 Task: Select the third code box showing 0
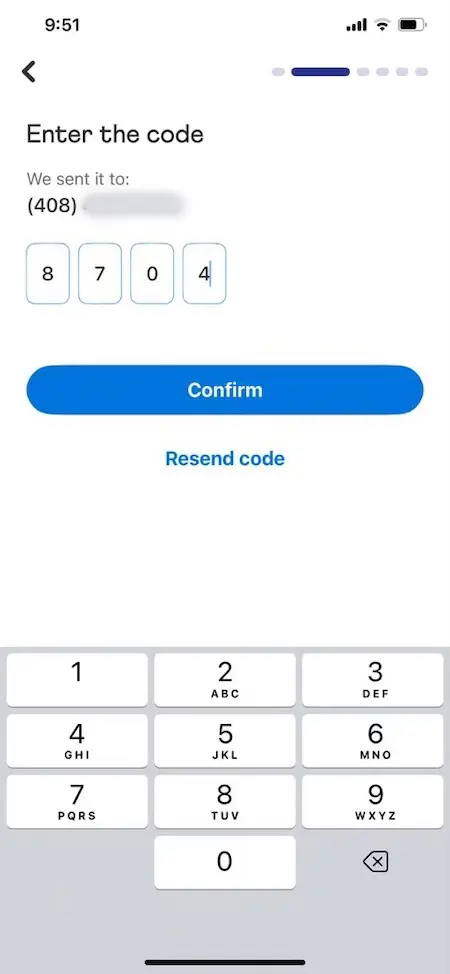(x=152, y=273)
